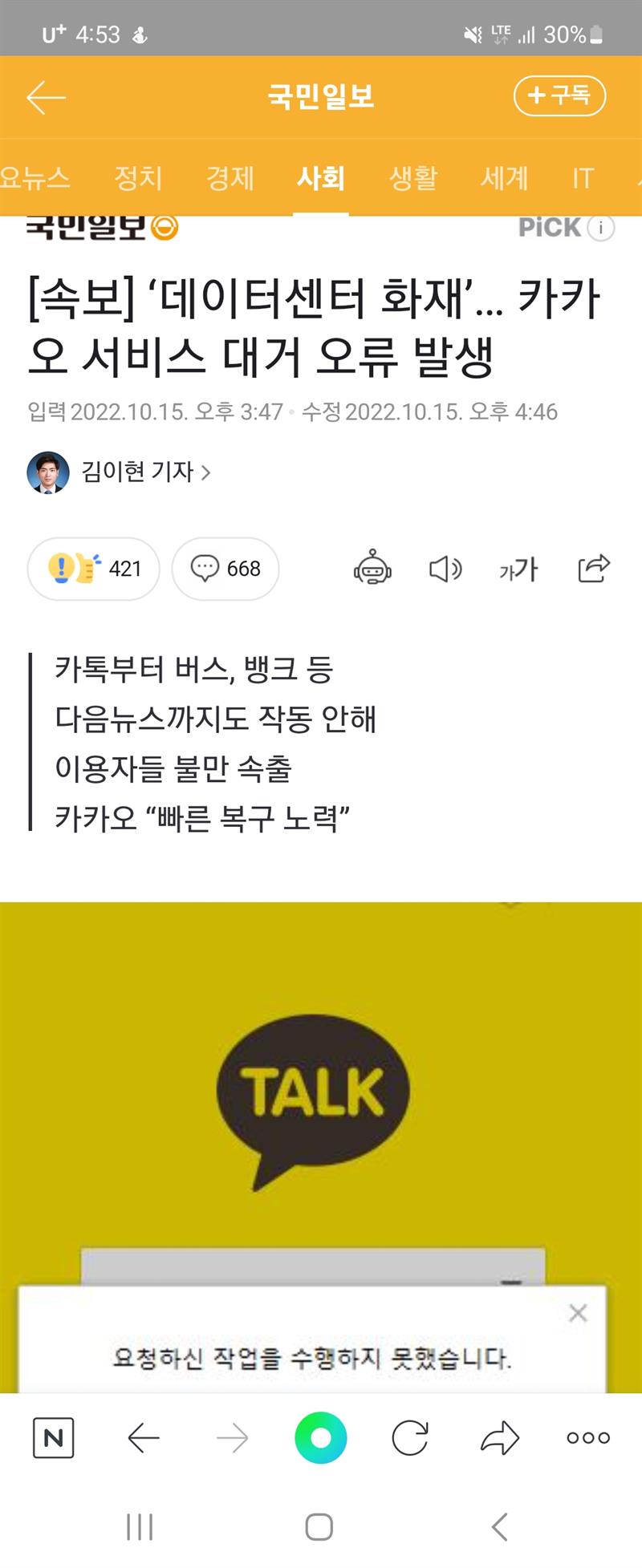Open the three-dot more menu
This screenshot has height=1568, width=642.
(588, 1438)
